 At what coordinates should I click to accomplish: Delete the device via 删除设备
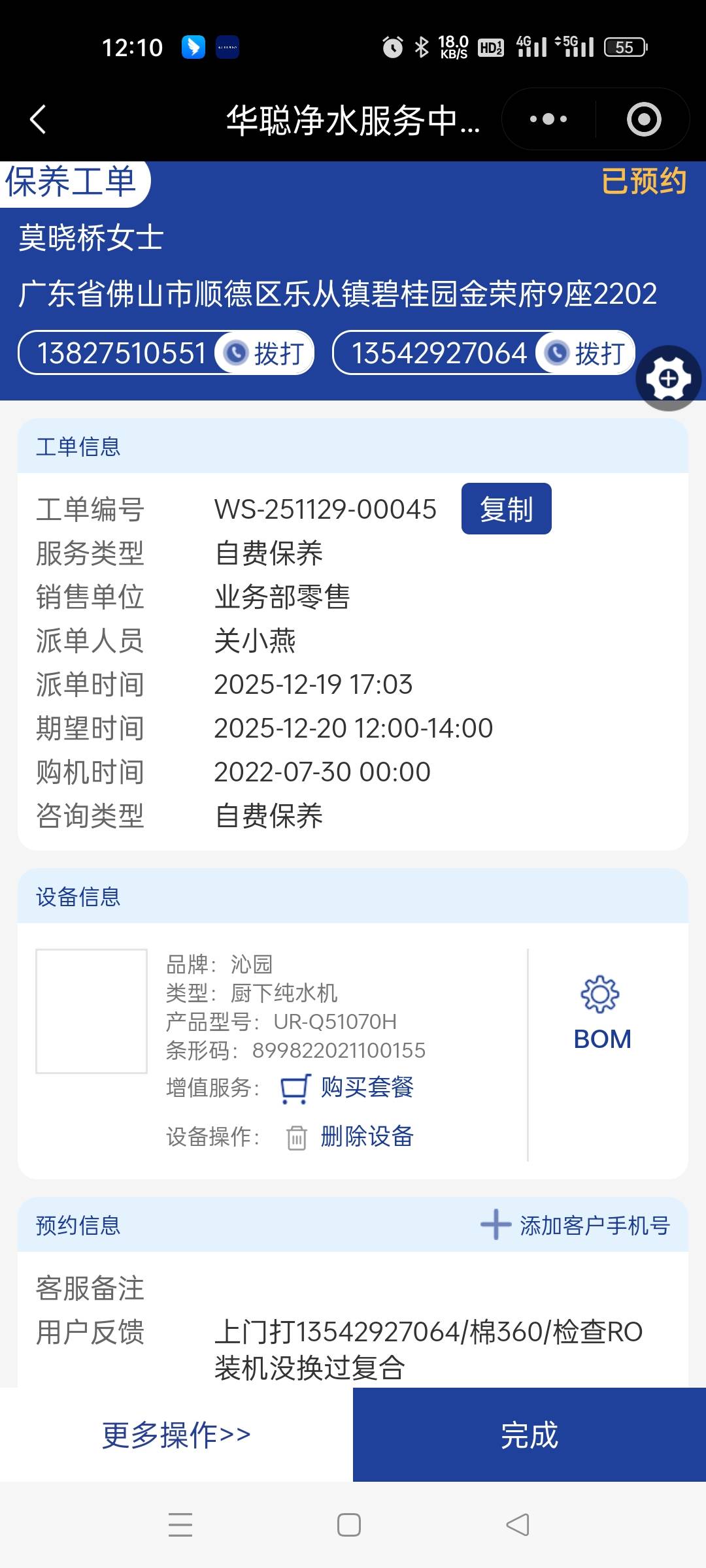point(366,1137)
